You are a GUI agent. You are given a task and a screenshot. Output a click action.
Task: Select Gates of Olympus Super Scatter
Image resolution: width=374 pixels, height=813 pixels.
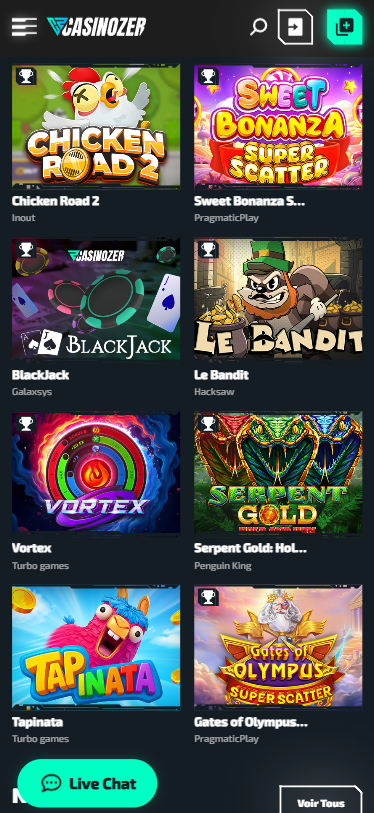[x=278, y=647]
